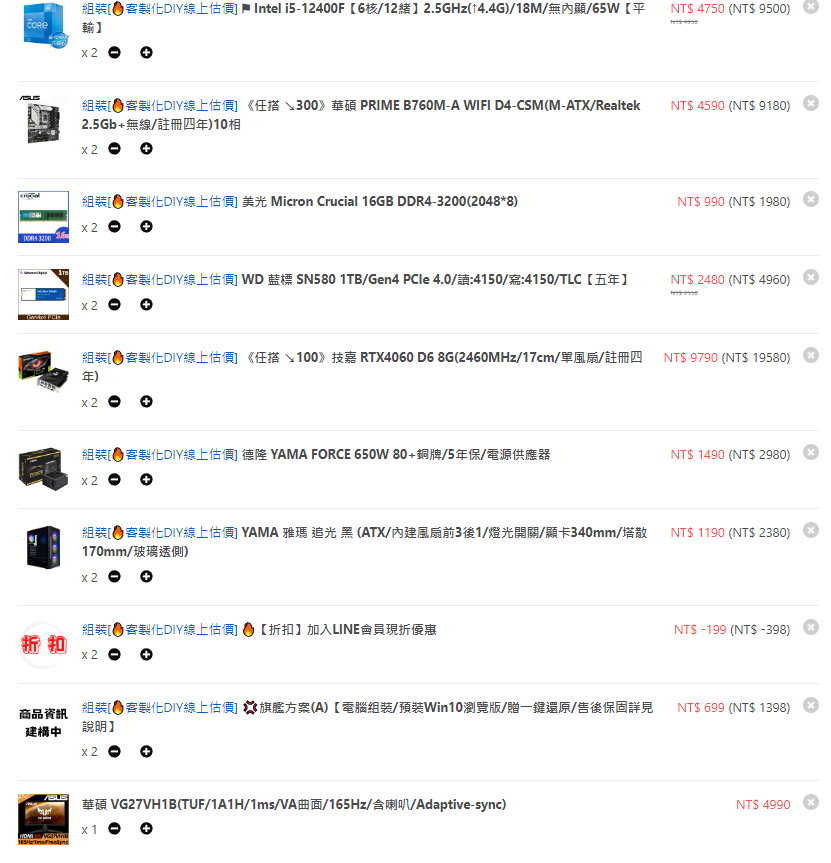
Task: Remove the ASUS PRIME B760M-A motherboard
Action: click(810, 103)
